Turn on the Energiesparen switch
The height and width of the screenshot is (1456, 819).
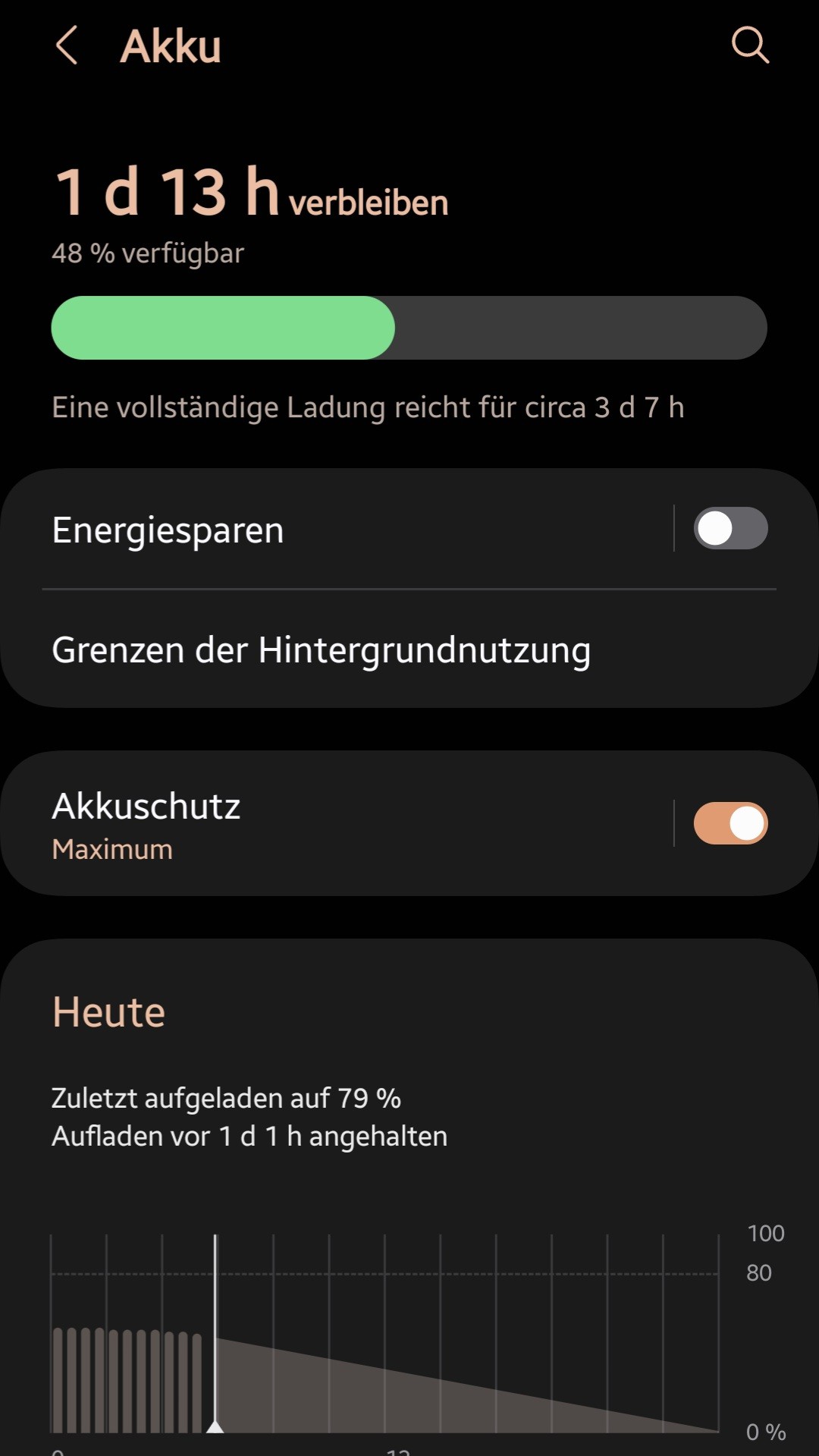[x=730, y=529]
